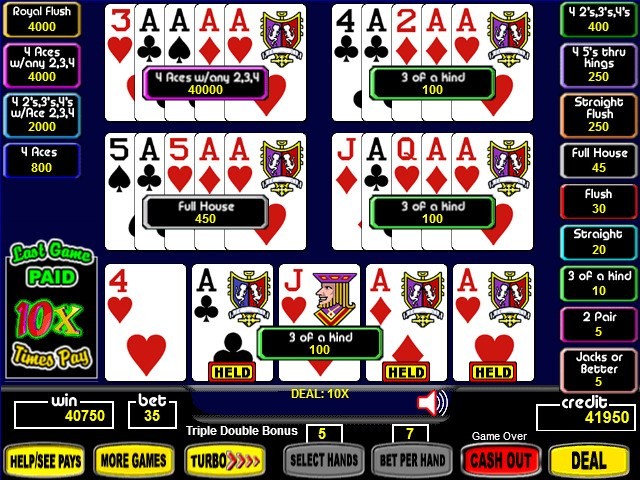The image size is (640, 480).
Task: Cash out your credits
Action: [500, 460]
